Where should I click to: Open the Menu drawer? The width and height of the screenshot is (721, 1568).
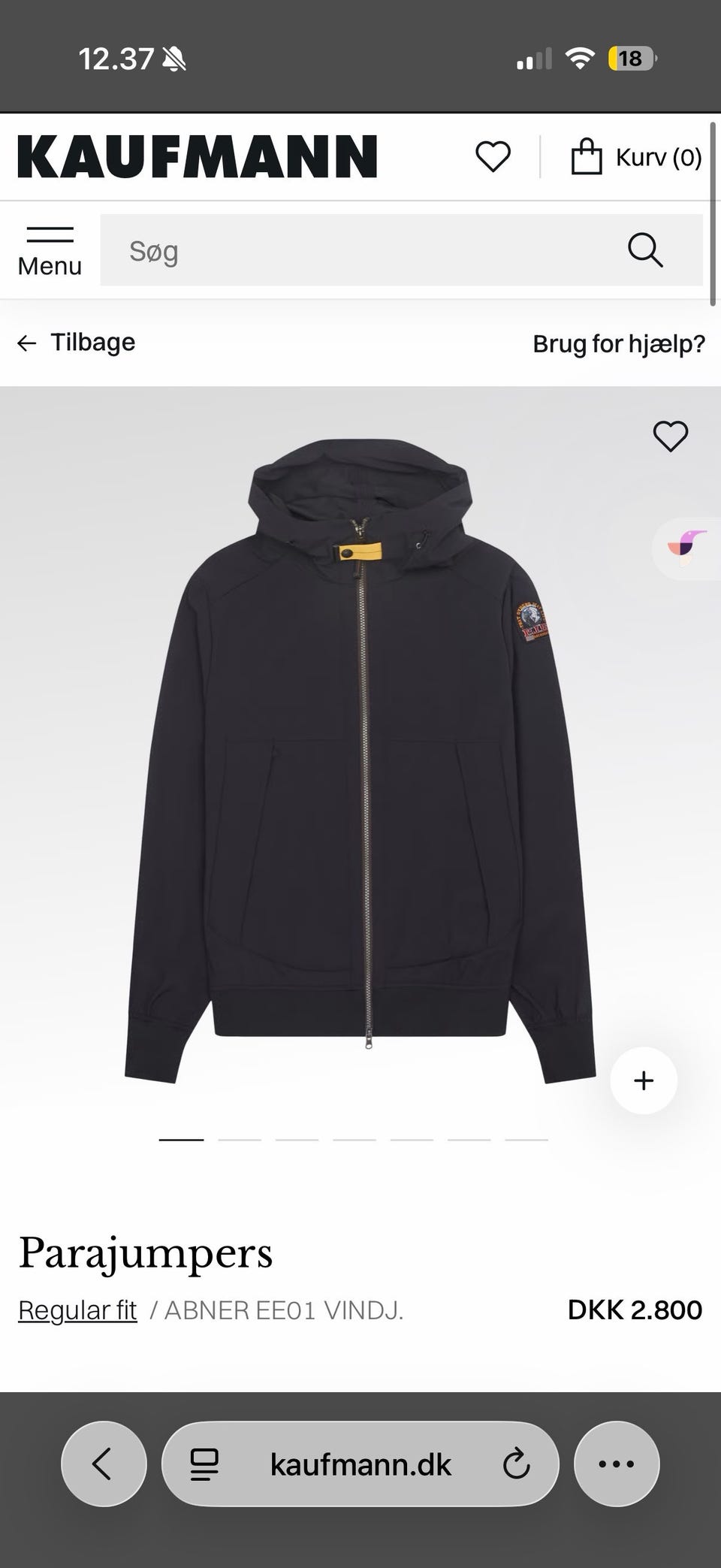[50, 251]
